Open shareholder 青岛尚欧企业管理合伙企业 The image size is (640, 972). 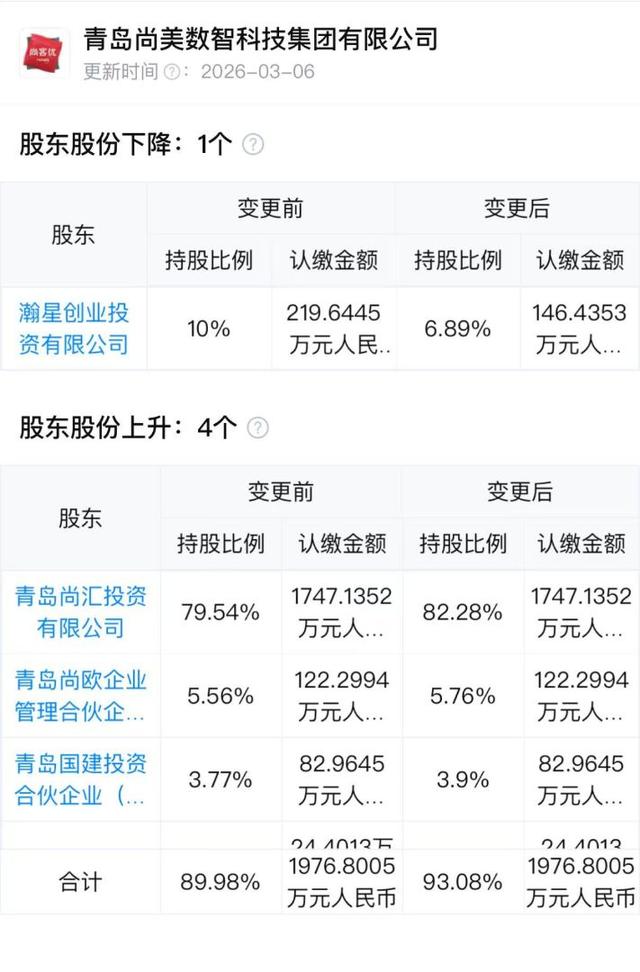pos(80,696)
